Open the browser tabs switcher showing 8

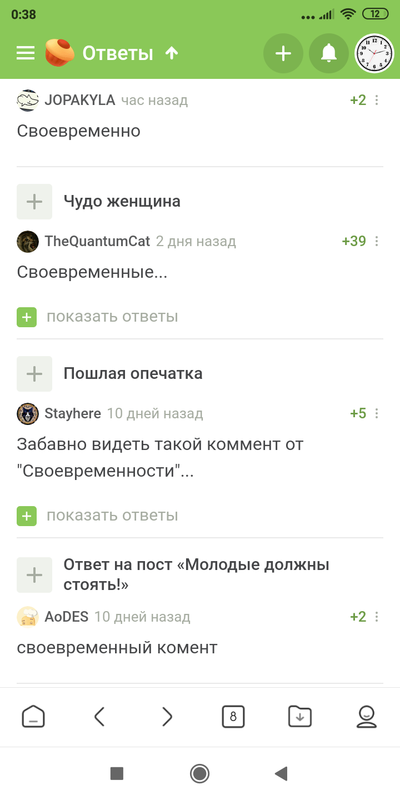click(233, 717)
